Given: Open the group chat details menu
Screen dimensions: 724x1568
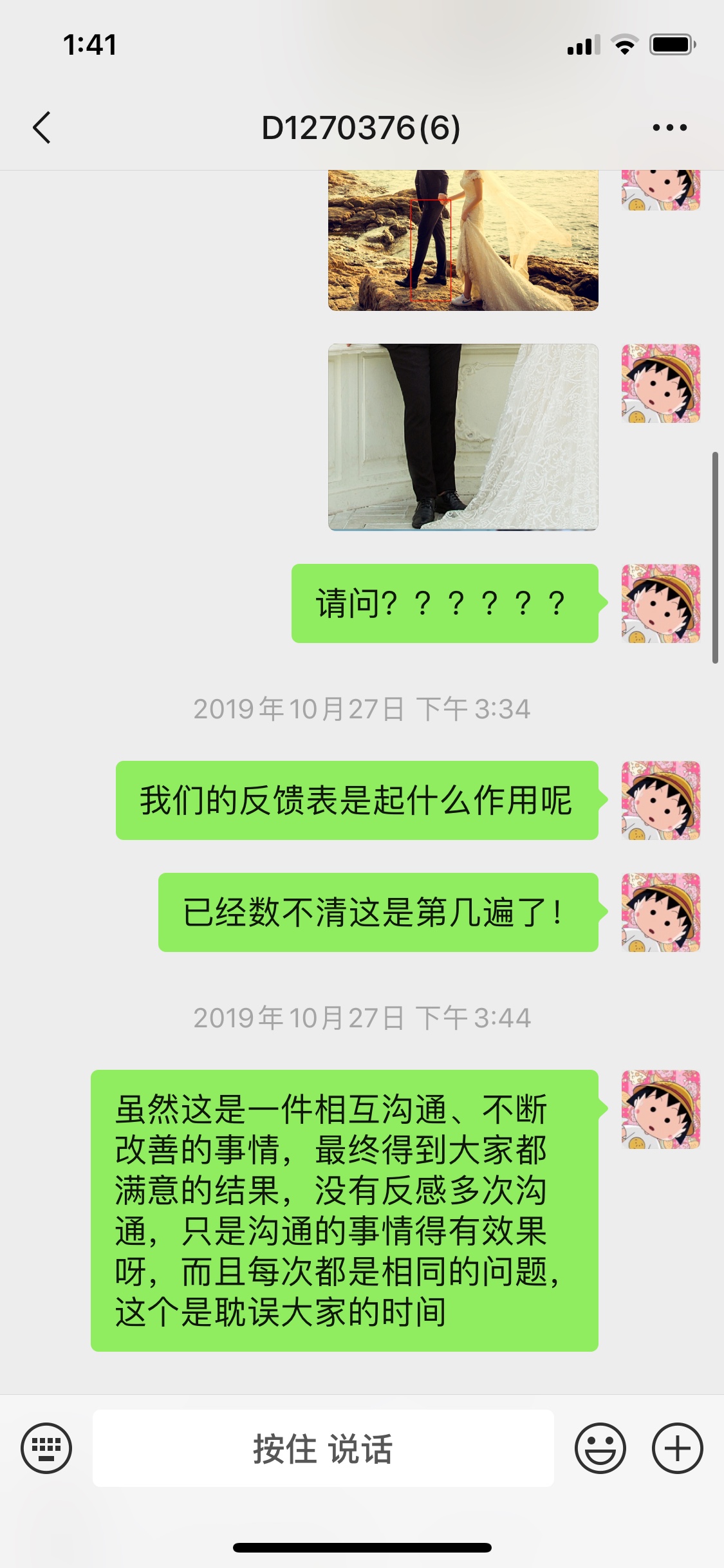Looking at the screenshot, I should click(669, 127).
